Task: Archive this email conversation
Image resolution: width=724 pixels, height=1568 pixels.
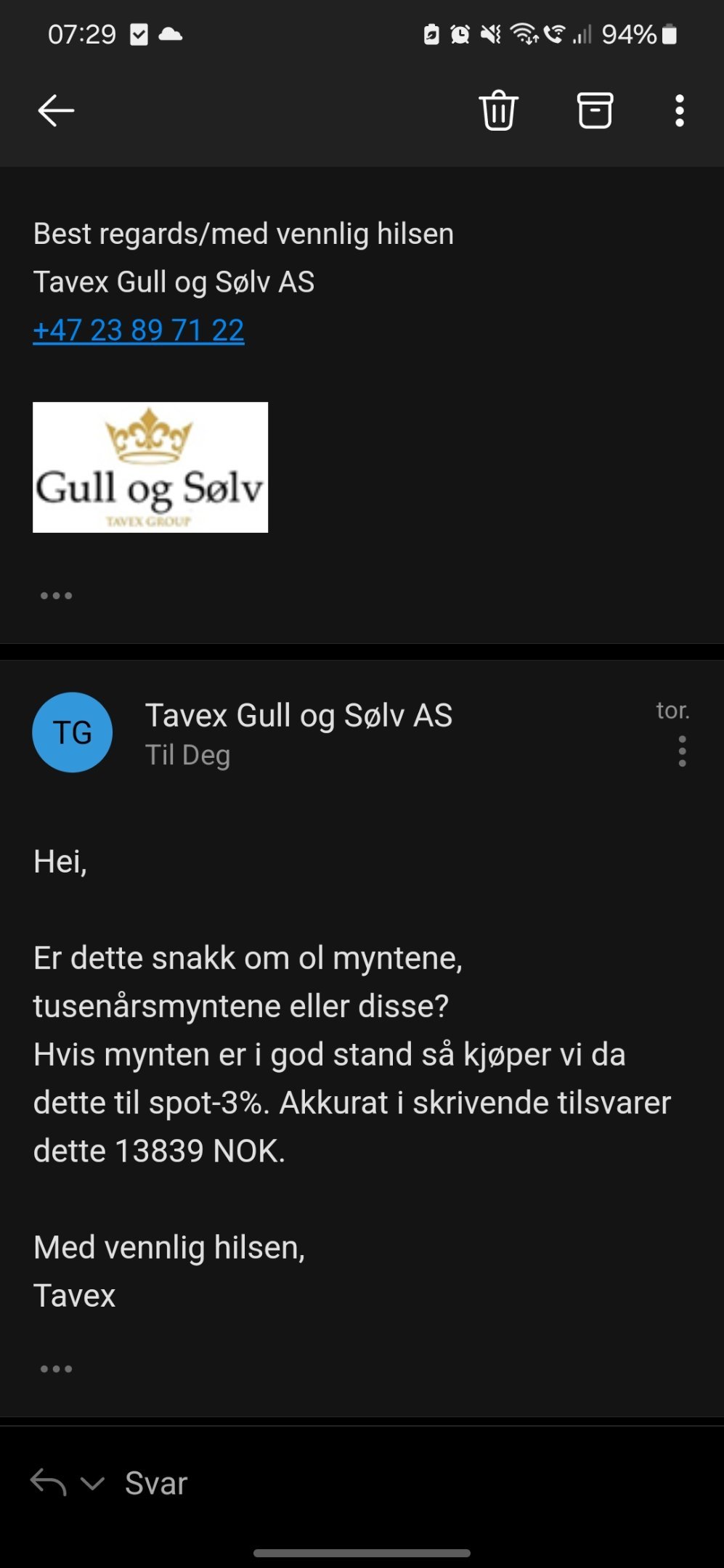Action: (x=595, y=111)
